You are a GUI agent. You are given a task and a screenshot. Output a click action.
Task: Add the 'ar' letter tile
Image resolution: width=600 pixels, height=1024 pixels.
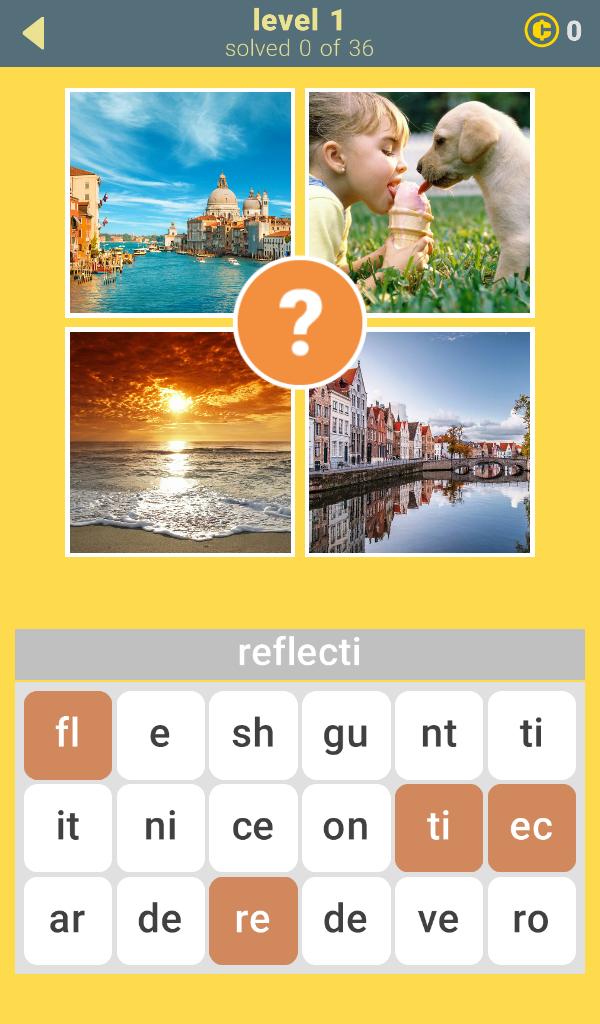(x=68, y=920)
